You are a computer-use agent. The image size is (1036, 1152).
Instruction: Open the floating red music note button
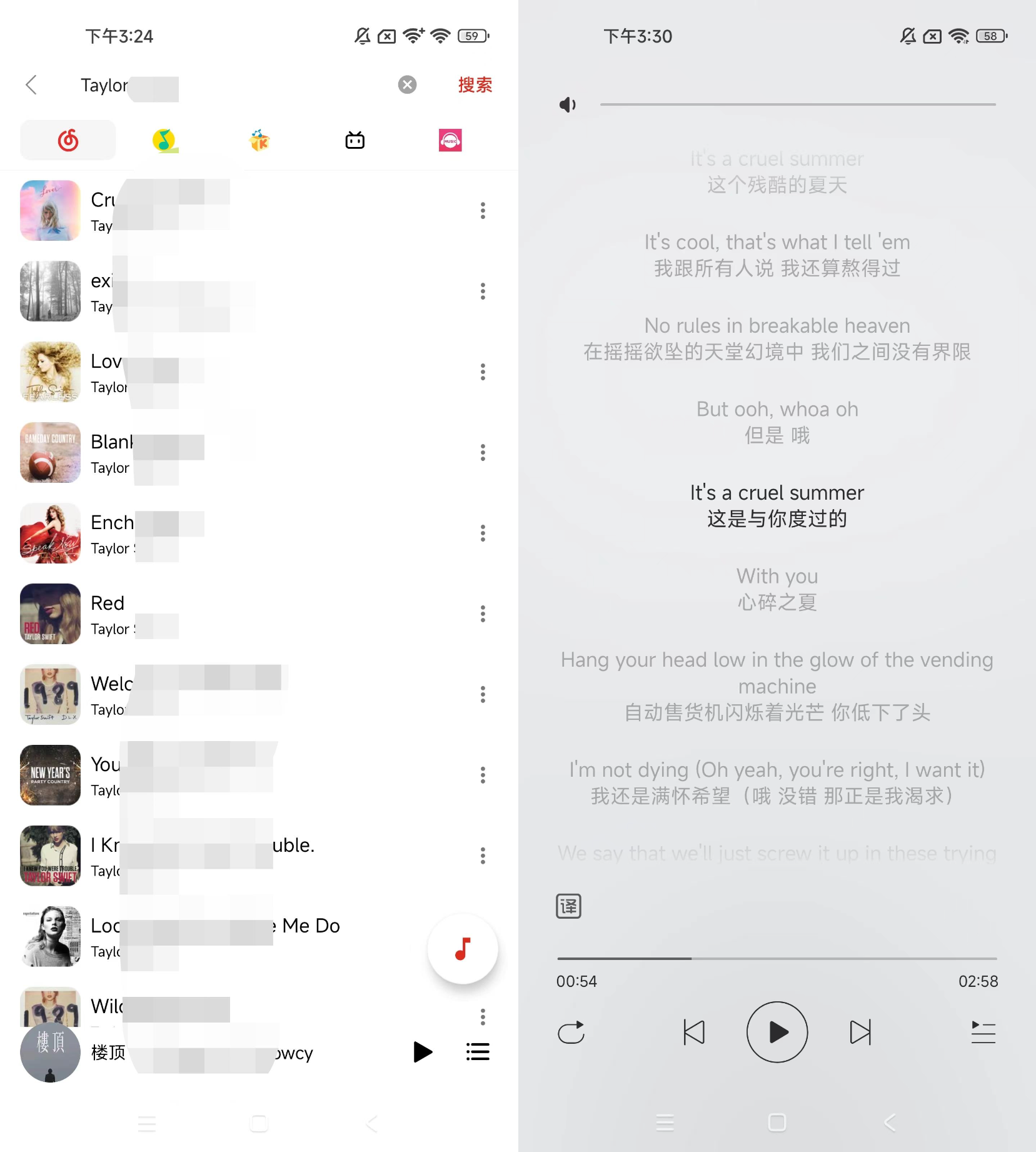[463, 949]
